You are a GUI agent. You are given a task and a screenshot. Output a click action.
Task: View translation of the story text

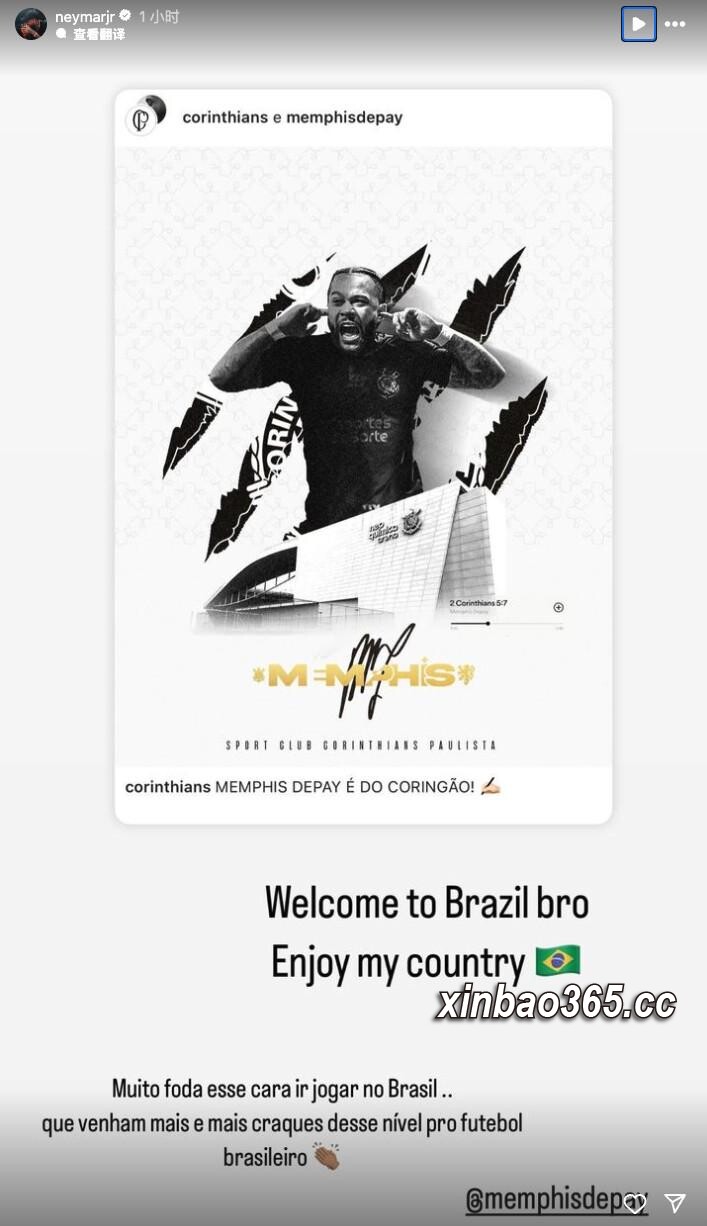coord(99,34)
